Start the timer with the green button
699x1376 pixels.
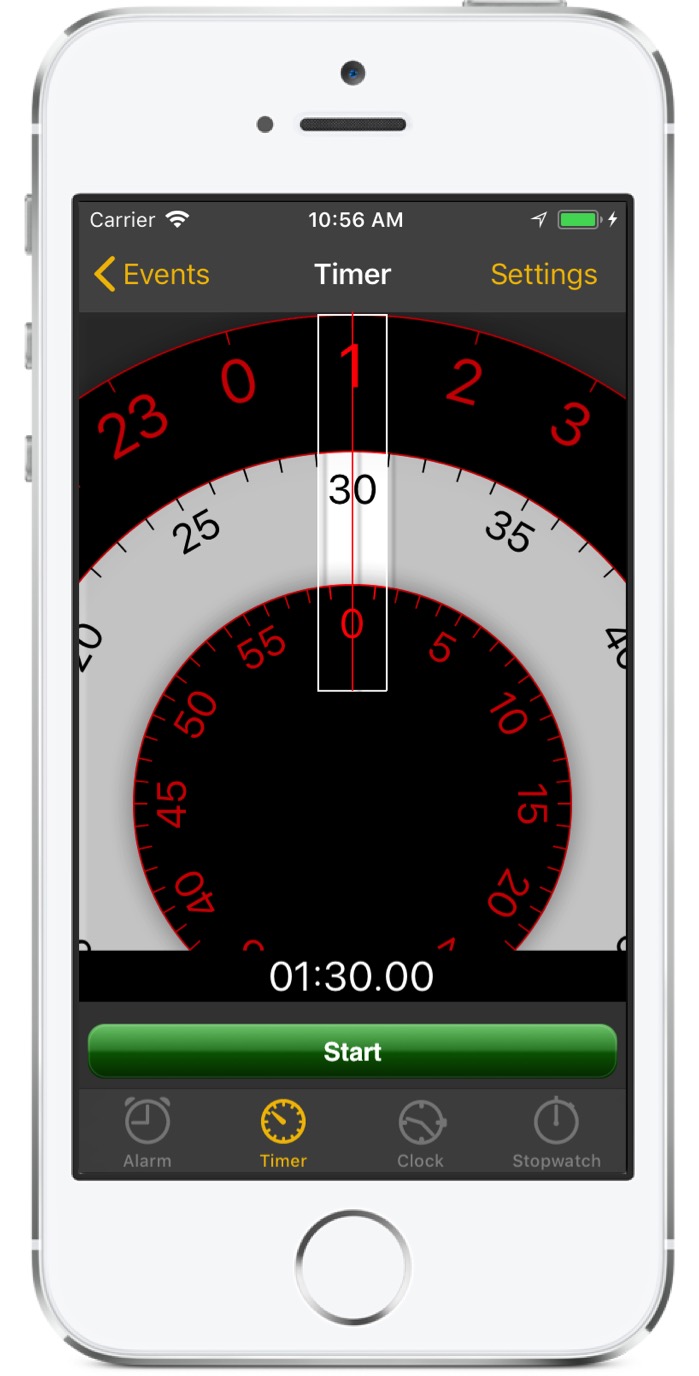[x=352, y=1051]
